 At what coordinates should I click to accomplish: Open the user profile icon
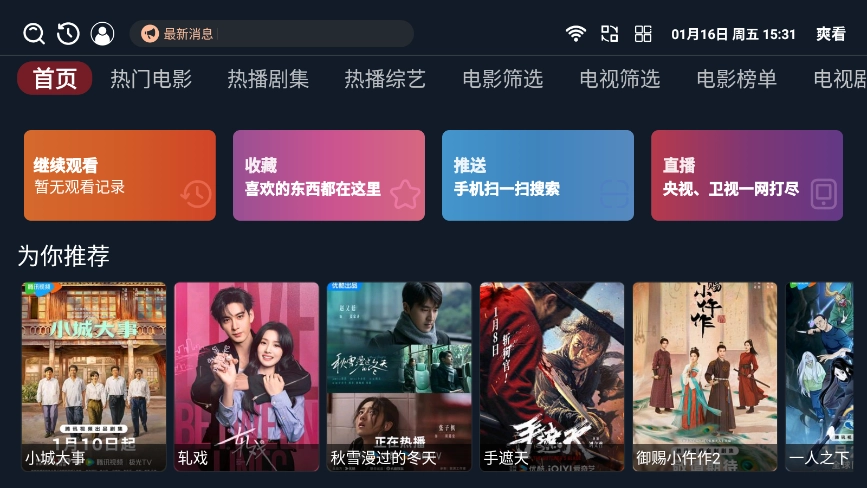(102, 34)
